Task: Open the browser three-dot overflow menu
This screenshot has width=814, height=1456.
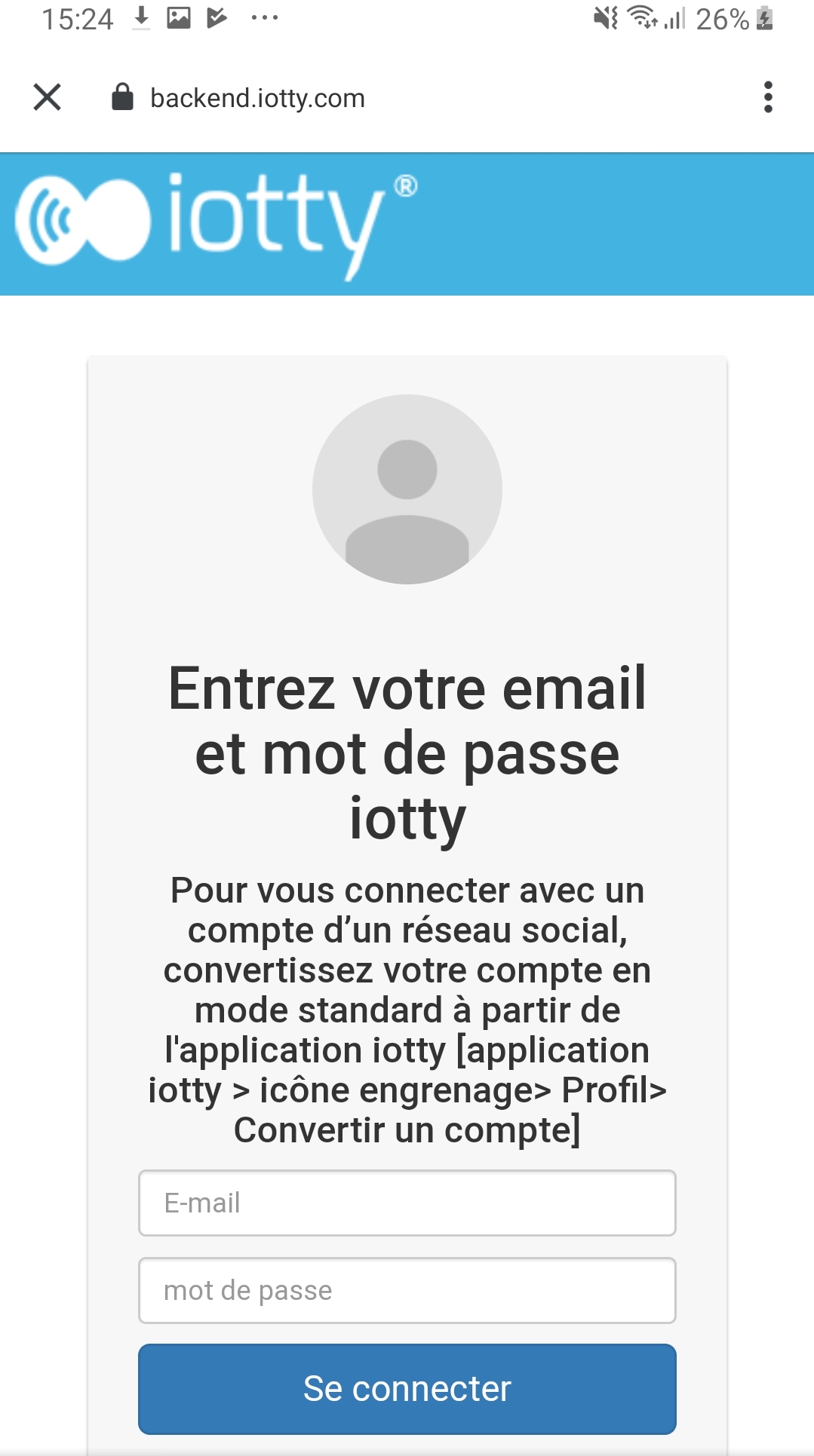Action: 768,97
